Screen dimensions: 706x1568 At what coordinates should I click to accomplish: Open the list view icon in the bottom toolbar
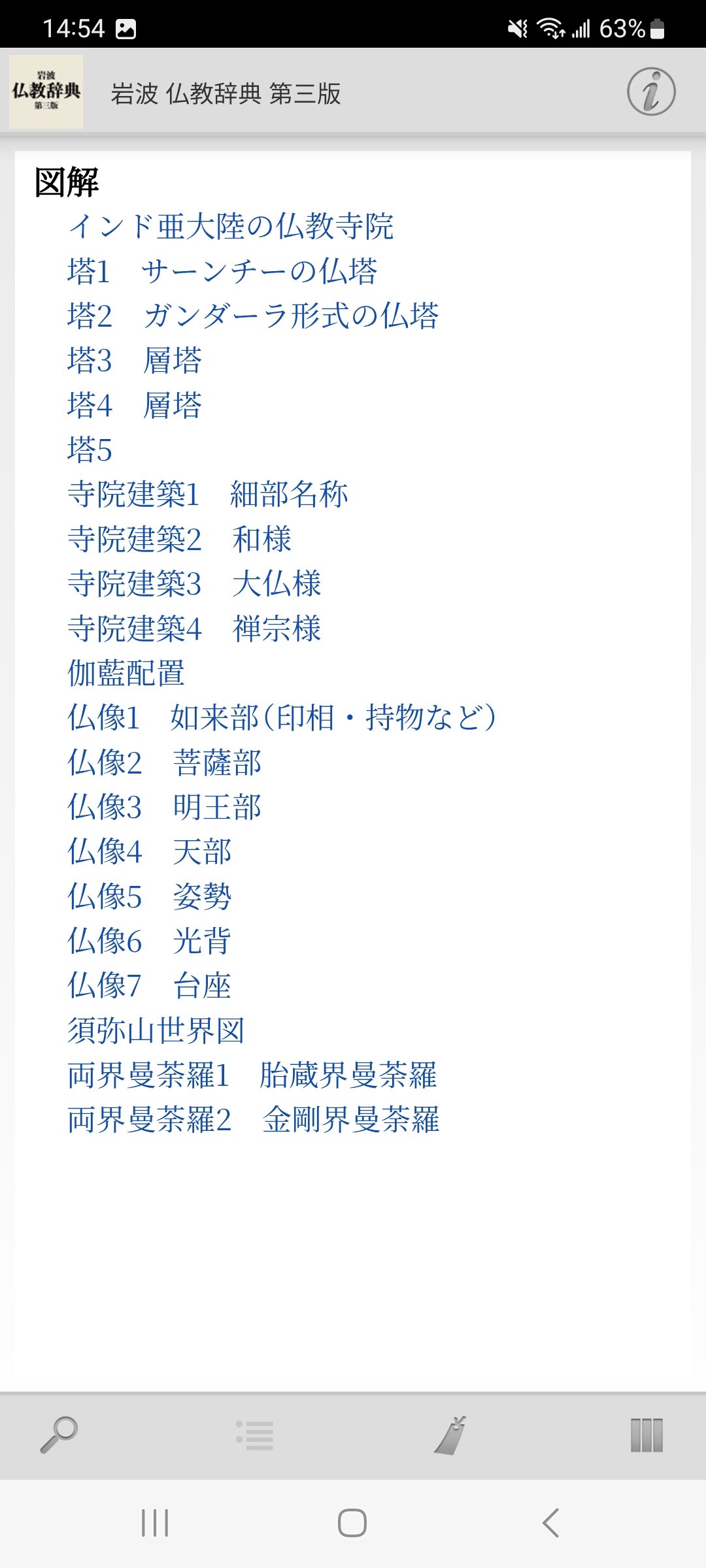pyautogui.click(x=255, y=1435)
